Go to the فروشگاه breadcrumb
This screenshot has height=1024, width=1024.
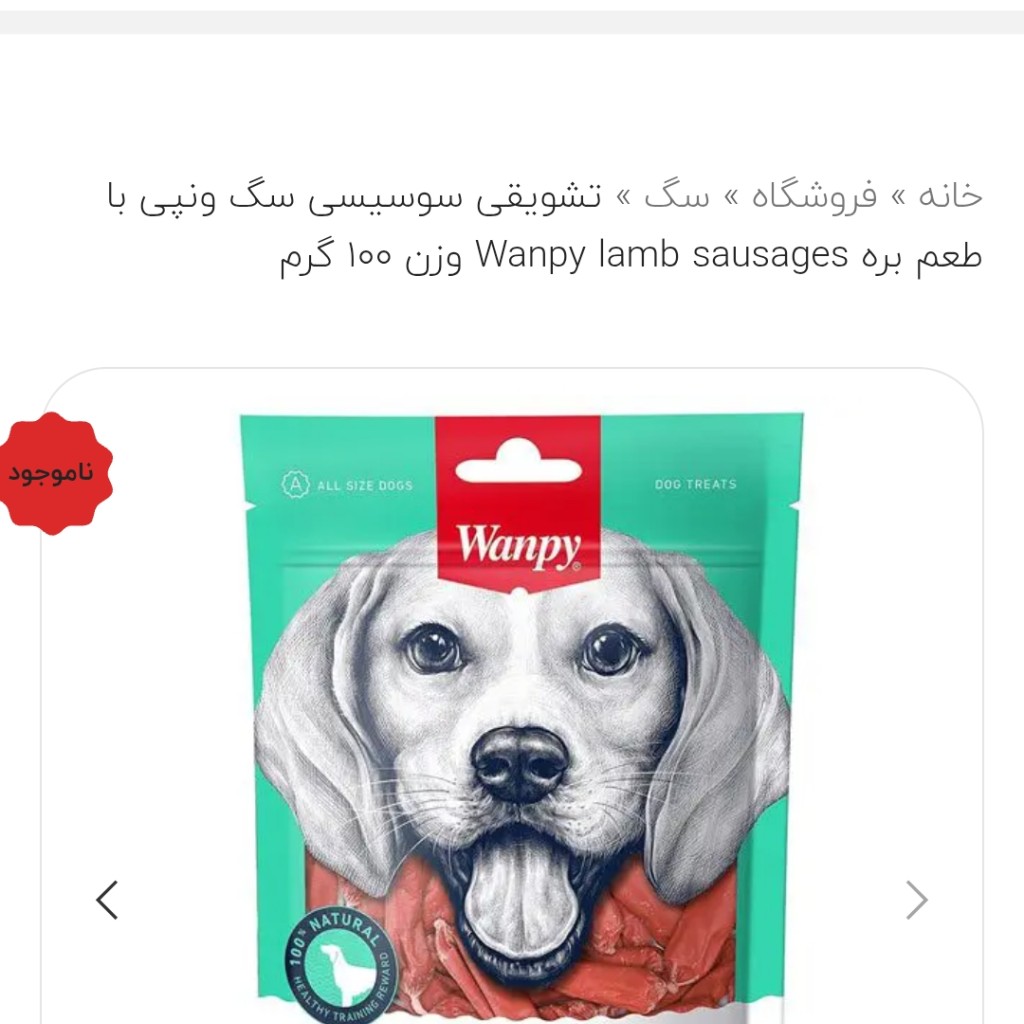pyautogui.click(x=814, y=196)
